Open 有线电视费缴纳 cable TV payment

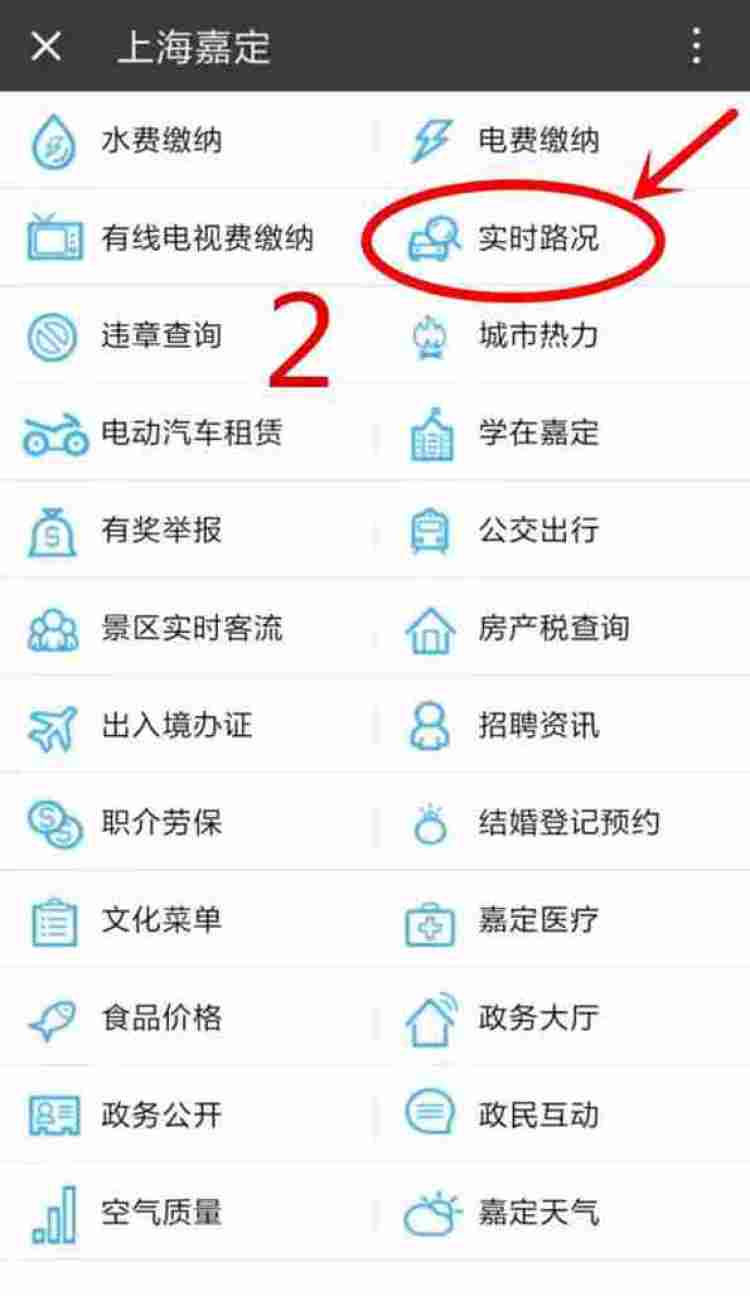coord(206,238)
